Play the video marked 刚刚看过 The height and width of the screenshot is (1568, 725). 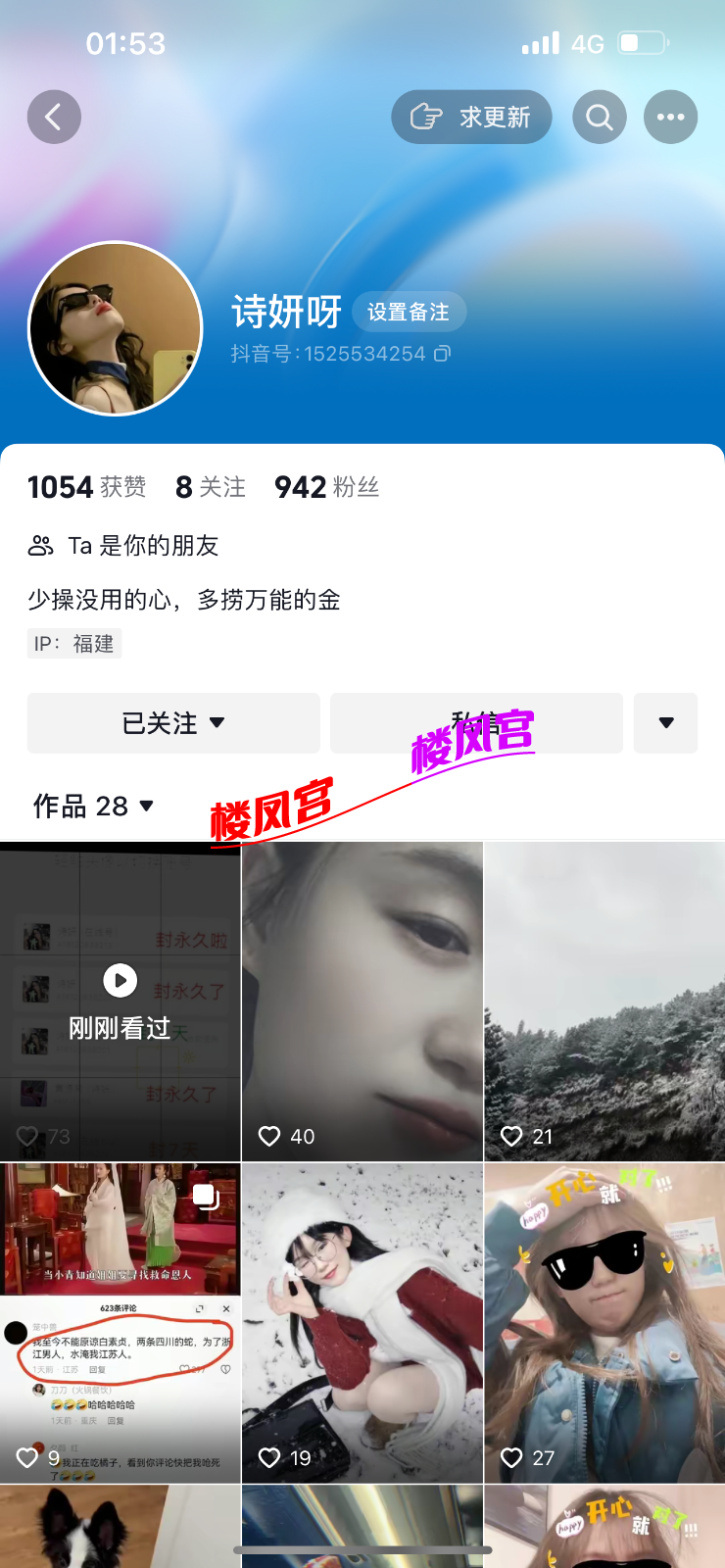(x=120, y=1002)
